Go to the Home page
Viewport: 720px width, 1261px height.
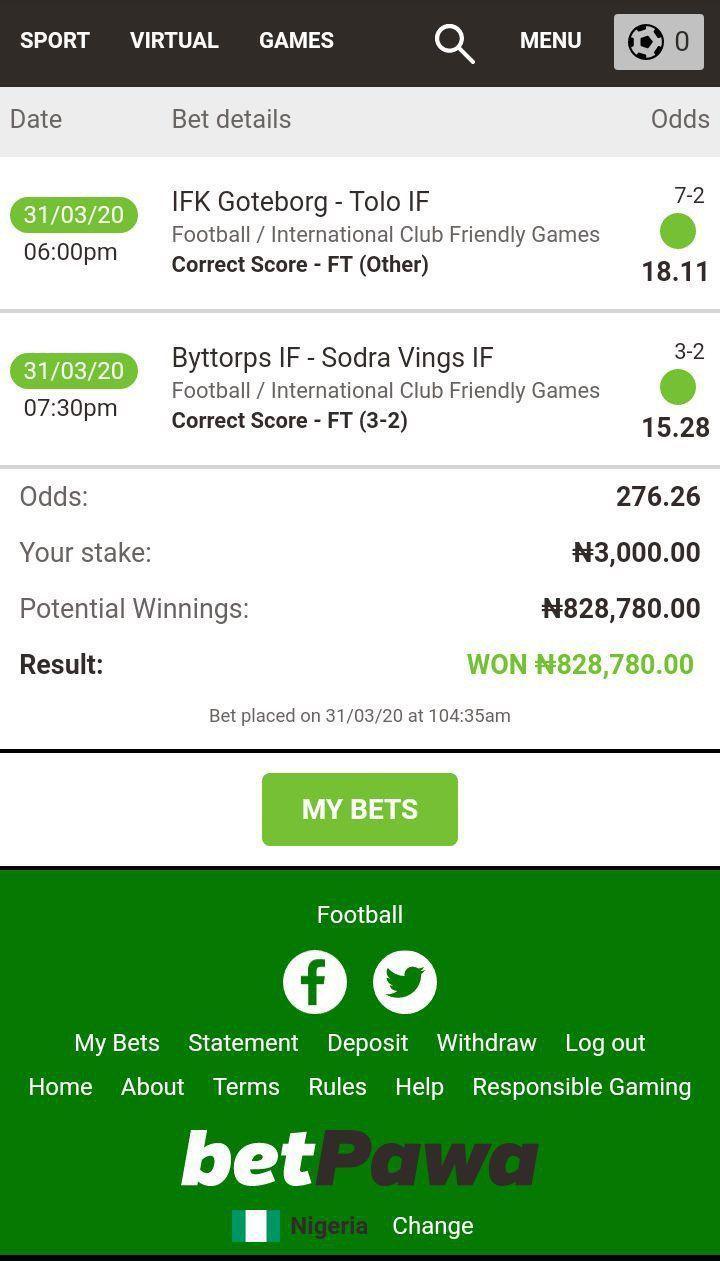[x=60, y=1087]
